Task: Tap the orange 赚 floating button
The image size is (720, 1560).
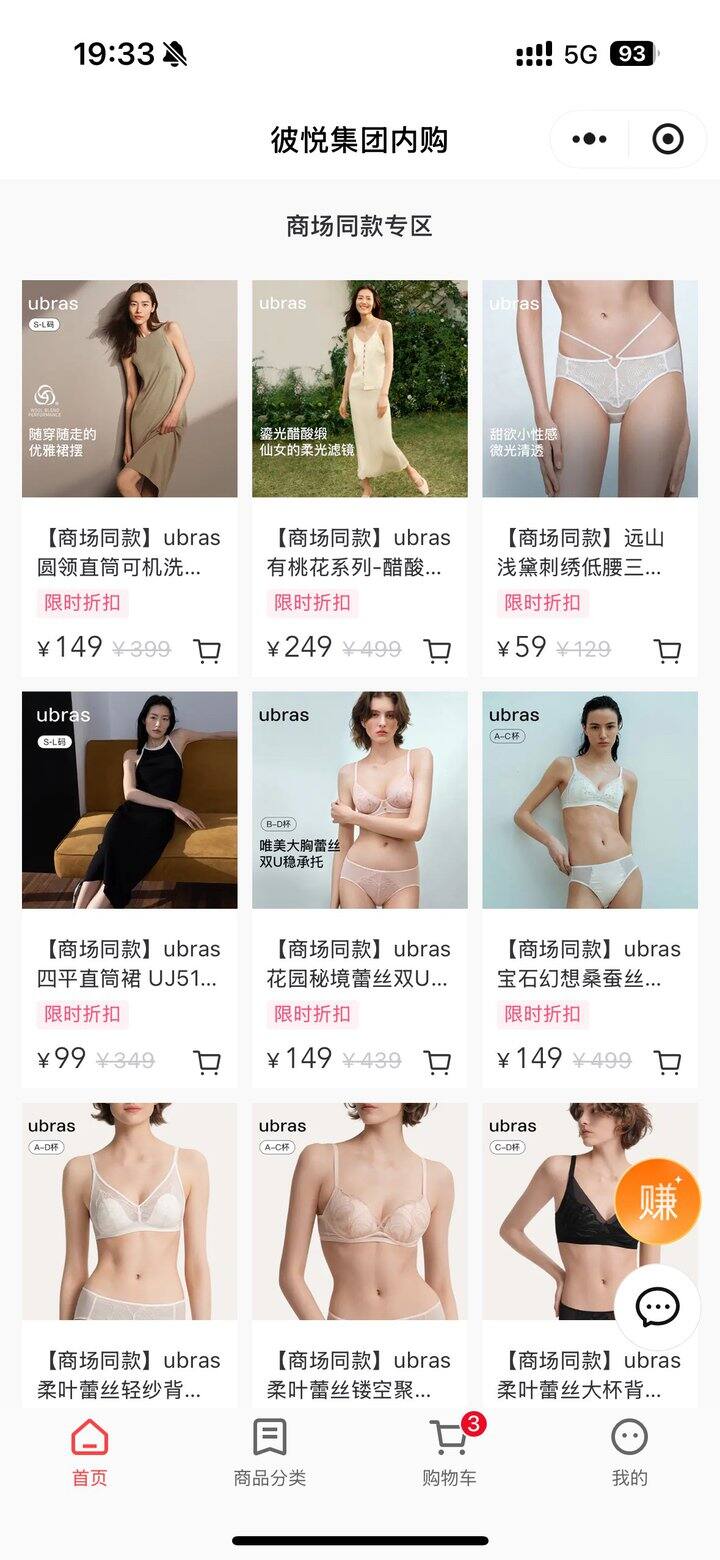Action: 657,1202
